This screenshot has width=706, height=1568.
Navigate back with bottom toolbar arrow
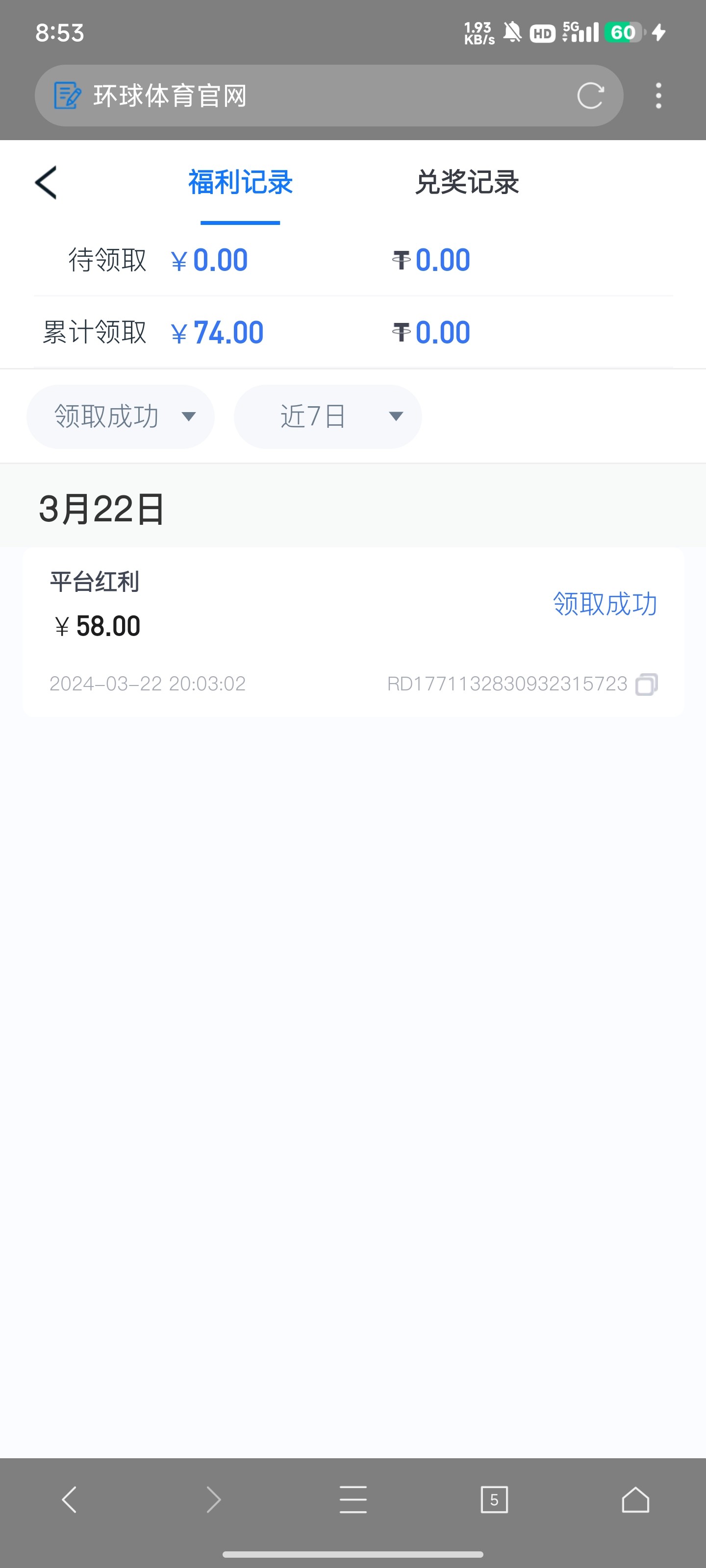coord(70,1500)
